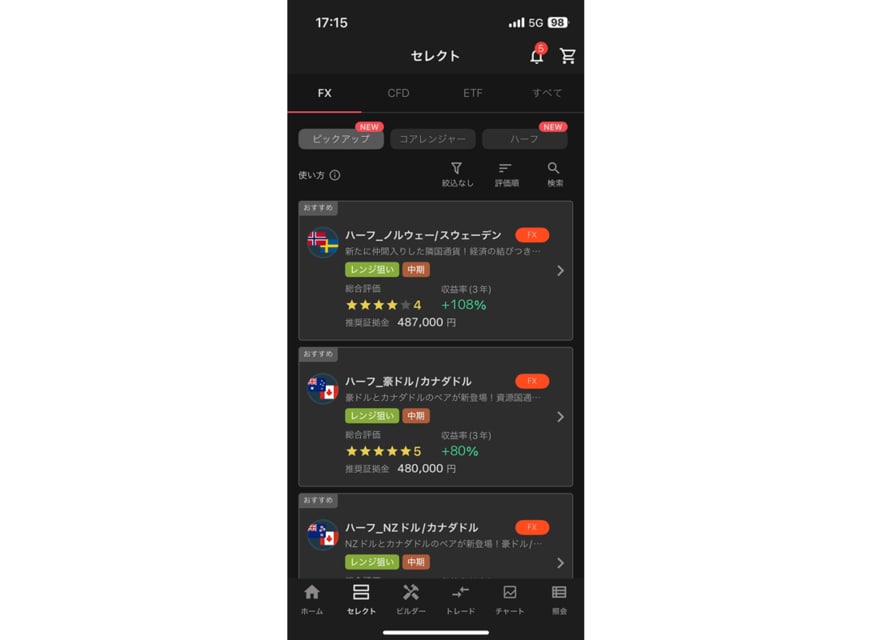Select the ピックアップ chip
The height and width of the screenshot is (640, 870).
click(341, 139)
